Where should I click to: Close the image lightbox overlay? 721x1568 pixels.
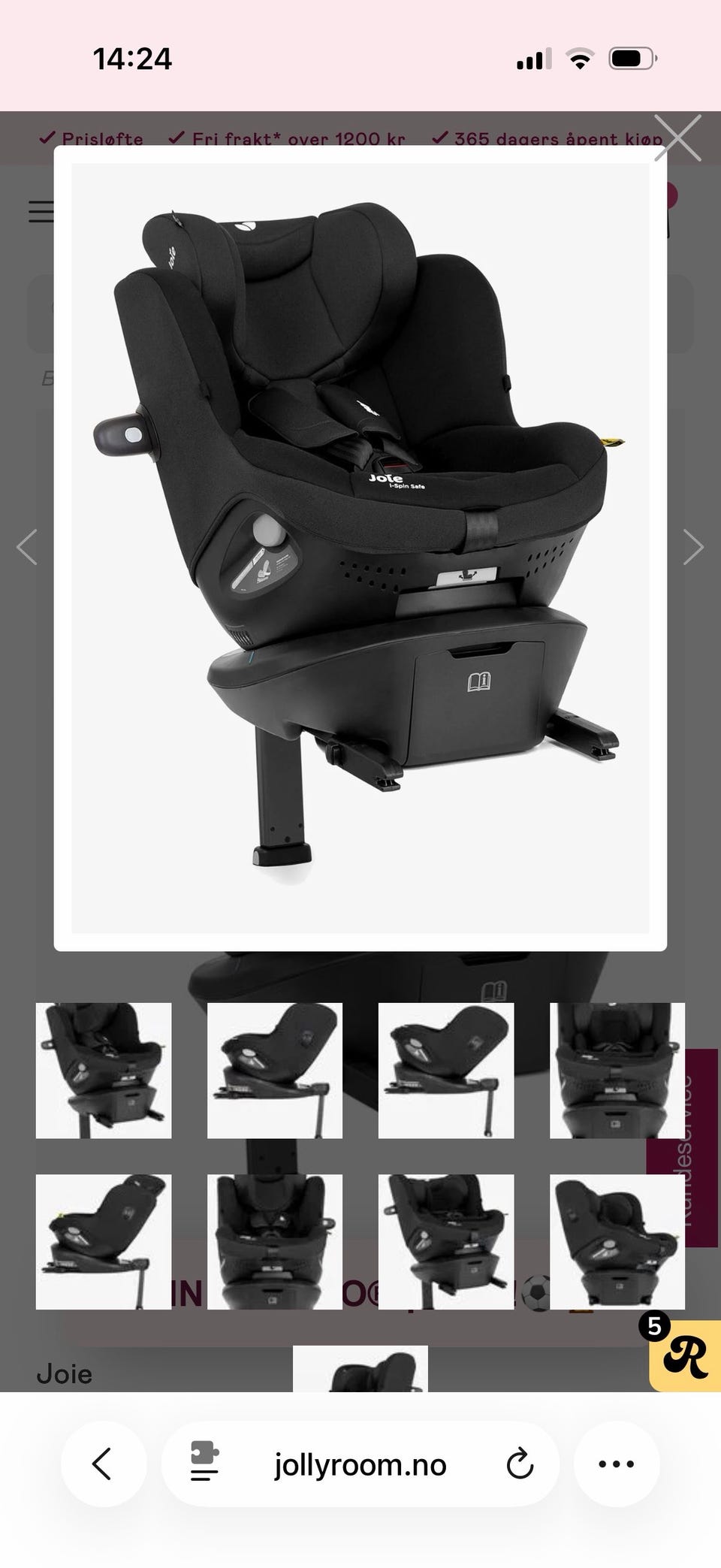(x=677, y=138)
